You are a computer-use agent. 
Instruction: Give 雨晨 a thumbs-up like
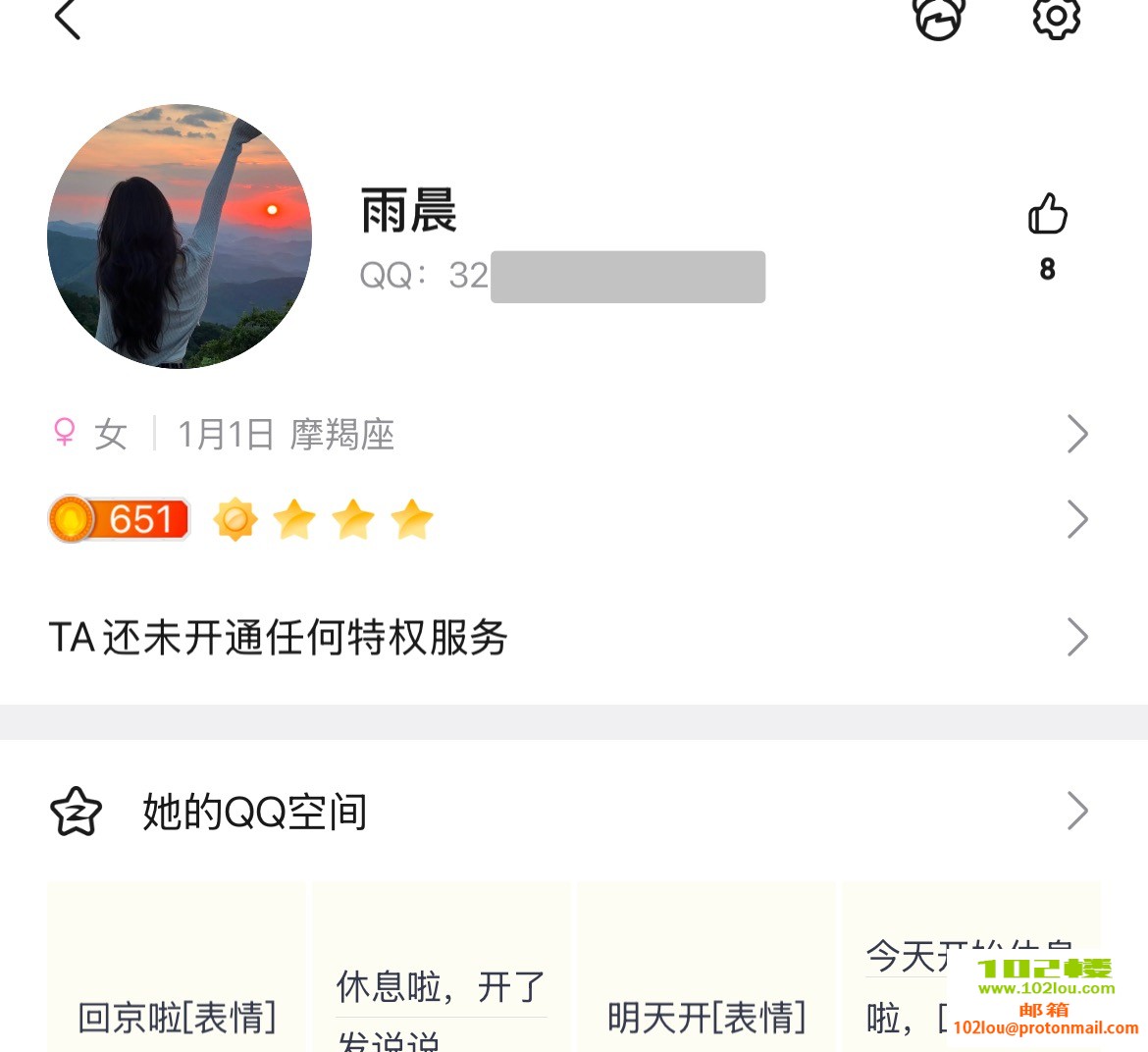(1047, 215)
